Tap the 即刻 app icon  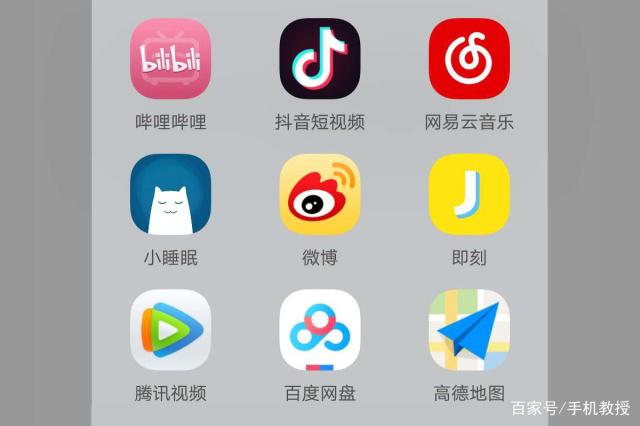click(469, 194)
